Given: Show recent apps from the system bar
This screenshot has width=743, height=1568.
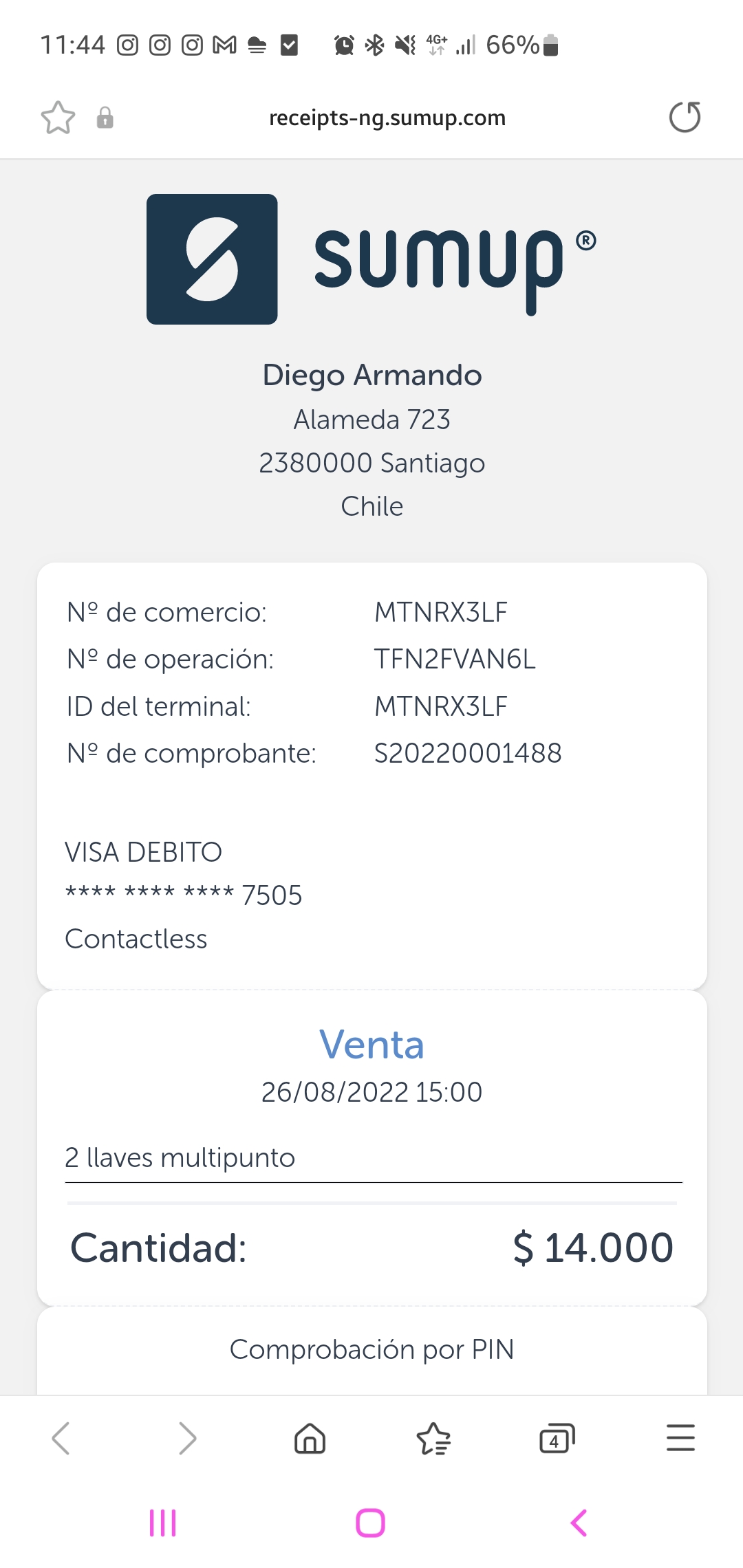Looking at the screenshot, I should click(163, 1523).
